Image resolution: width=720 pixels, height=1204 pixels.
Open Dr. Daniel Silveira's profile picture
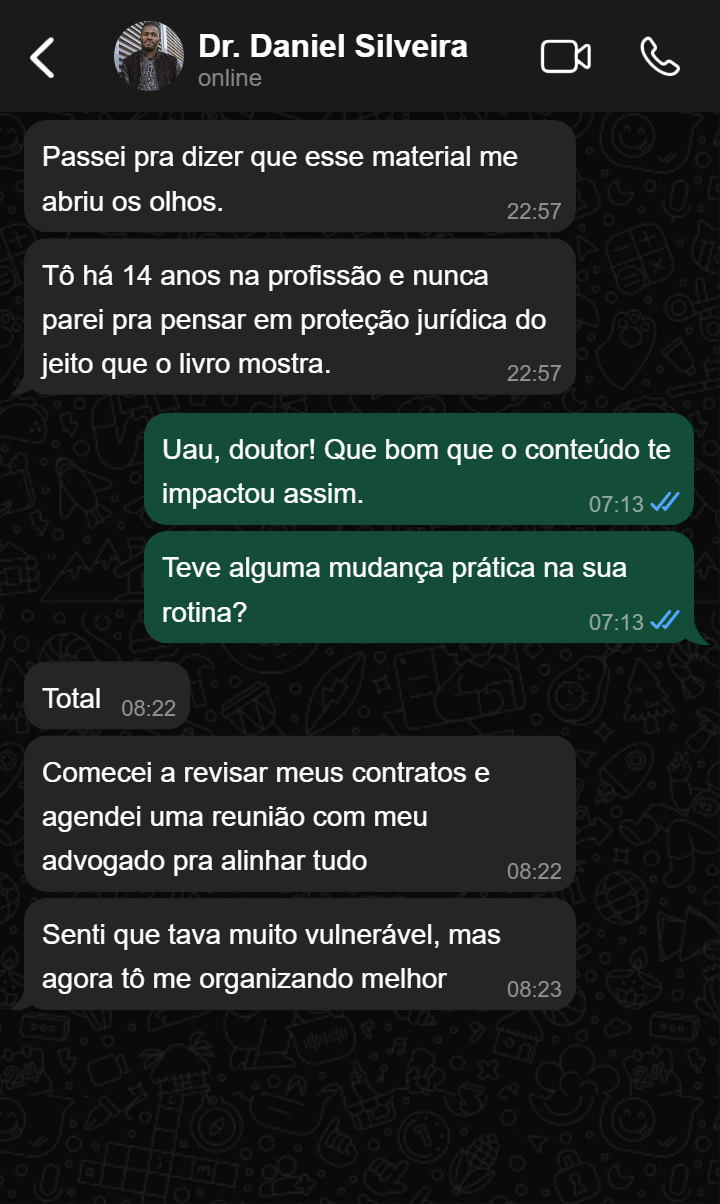(148, 57)
